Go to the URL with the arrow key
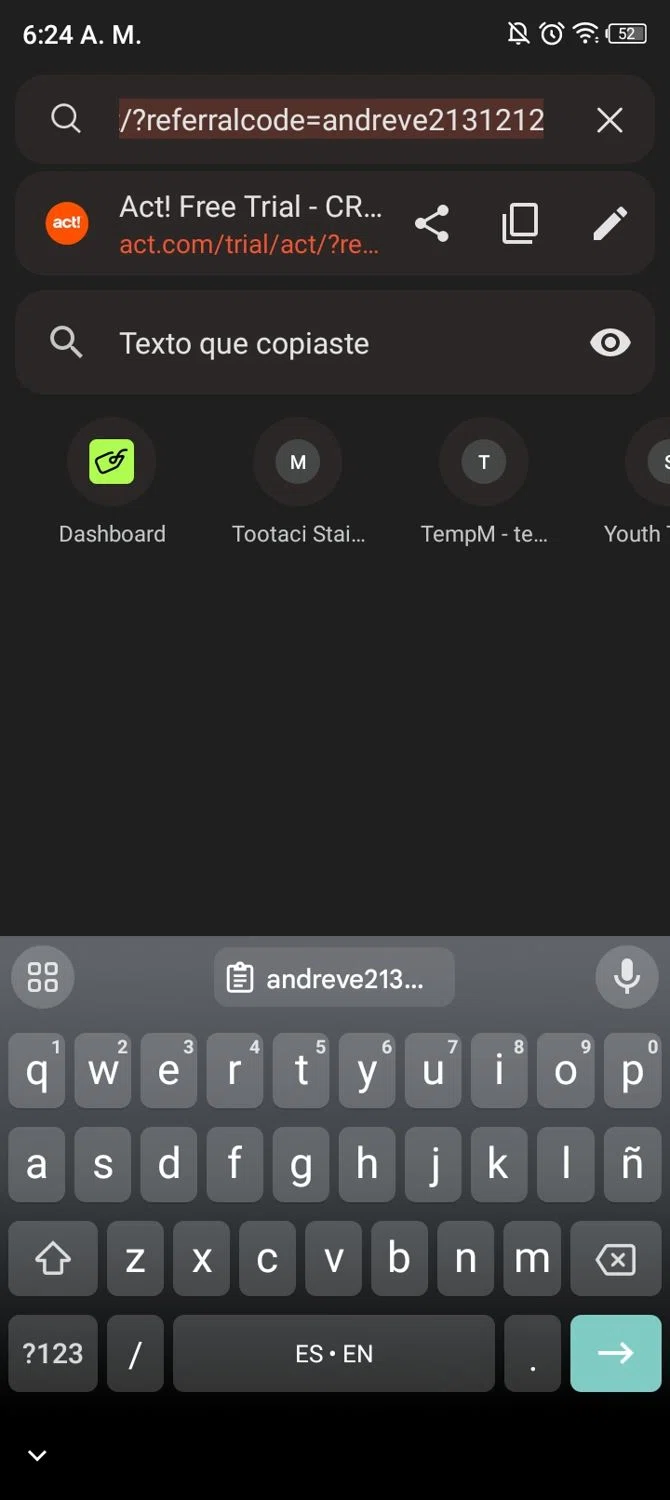This screenshot has width=670, height=1500. click(615, 1353)
